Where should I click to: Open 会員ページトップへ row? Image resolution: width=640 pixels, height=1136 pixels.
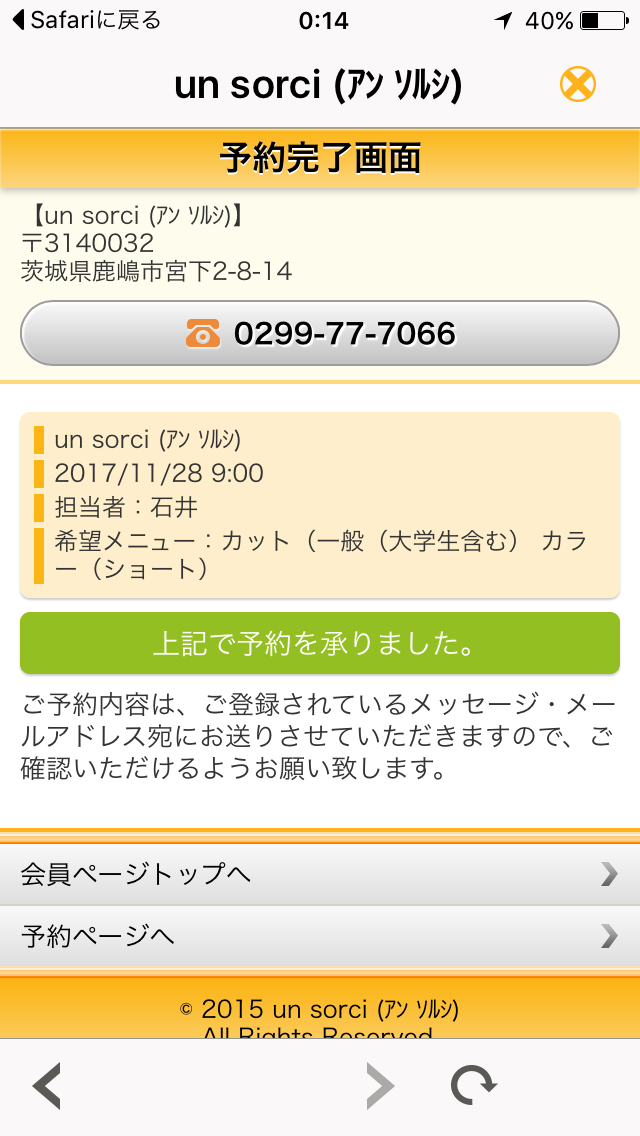(x=320, y=874)
